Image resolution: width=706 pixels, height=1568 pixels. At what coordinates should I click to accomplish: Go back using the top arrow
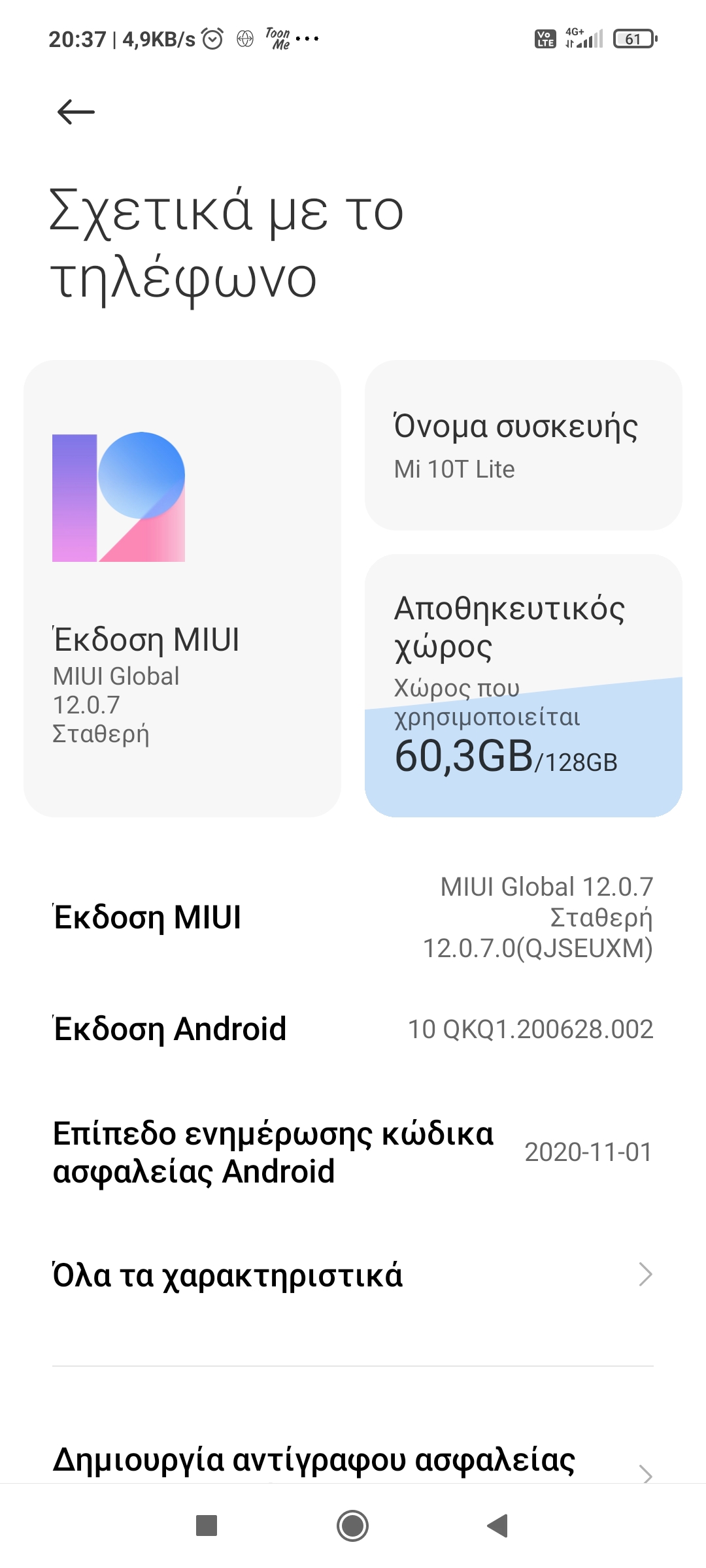76,112
